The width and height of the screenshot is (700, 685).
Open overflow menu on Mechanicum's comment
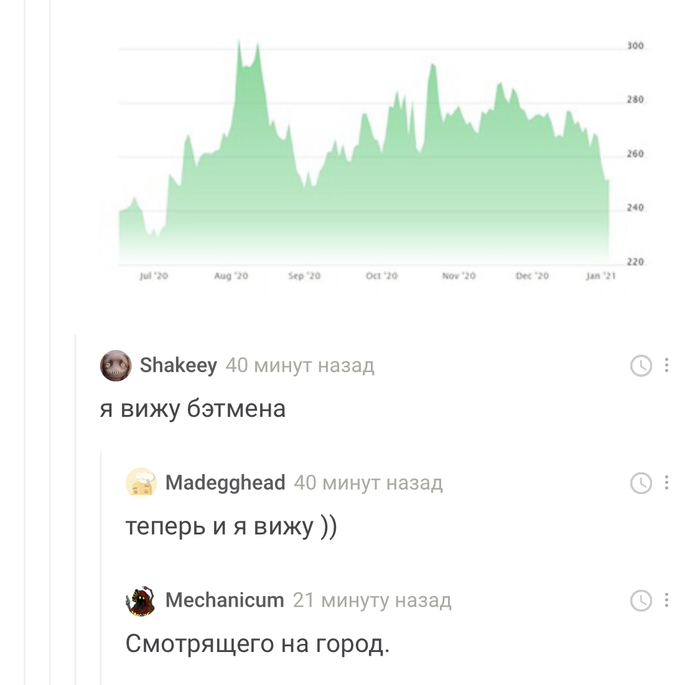pos(667,601)
